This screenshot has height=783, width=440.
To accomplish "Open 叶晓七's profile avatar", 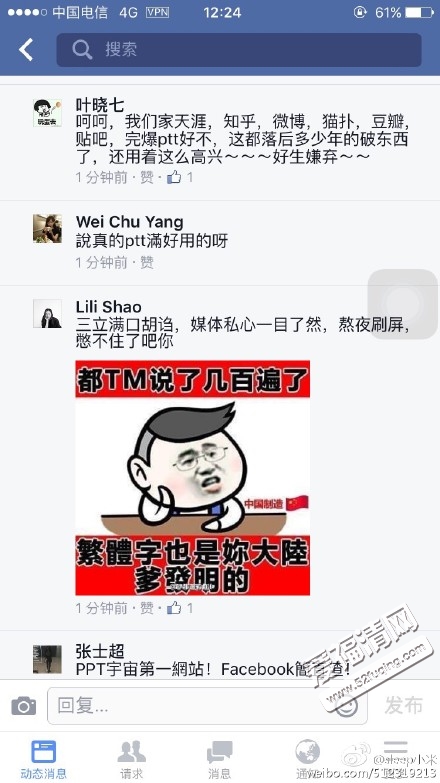I will (x=47, y=113).
